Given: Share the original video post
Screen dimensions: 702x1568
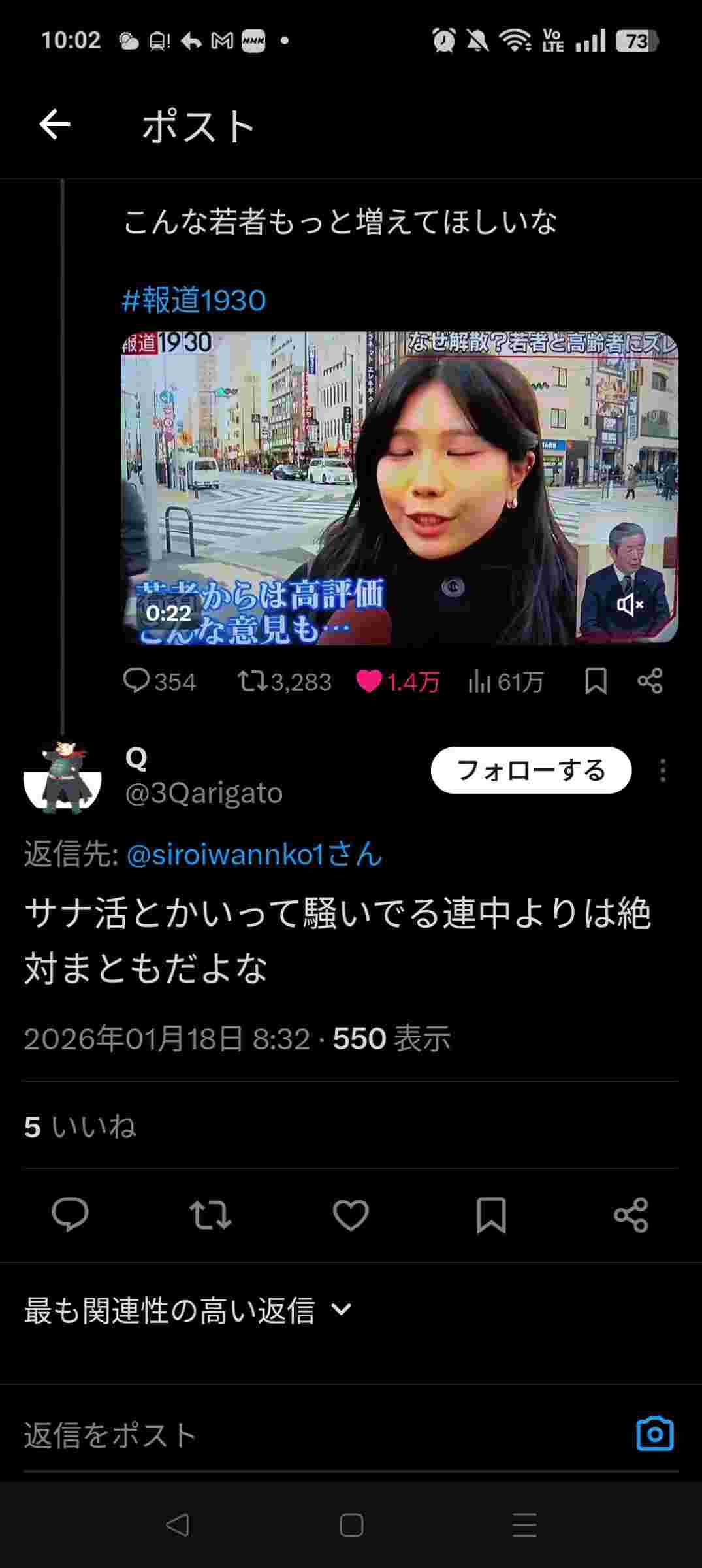Looking at the screenshot, I should pyautogui.click(x=650, y=681).
